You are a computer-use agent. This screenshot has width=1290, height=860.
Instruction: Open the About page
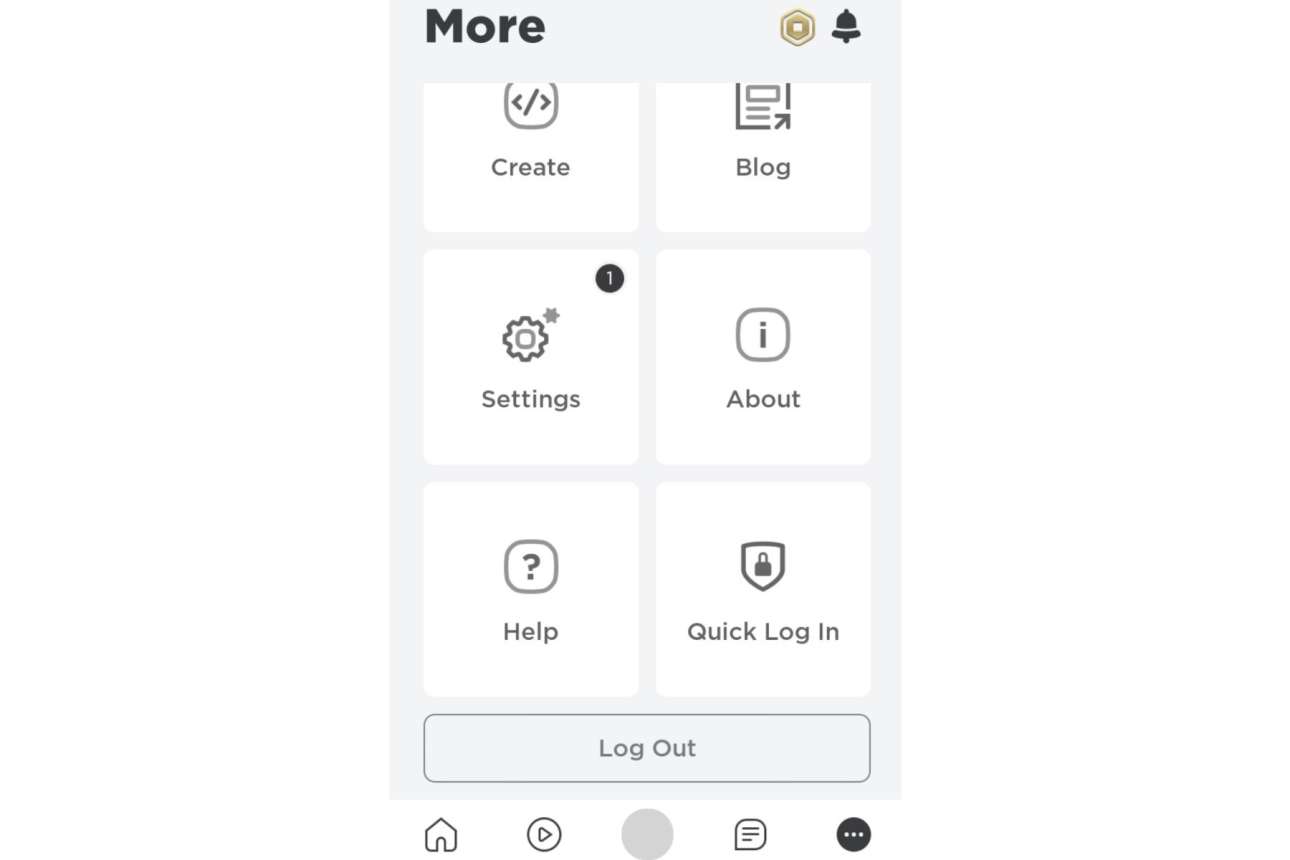763,357
